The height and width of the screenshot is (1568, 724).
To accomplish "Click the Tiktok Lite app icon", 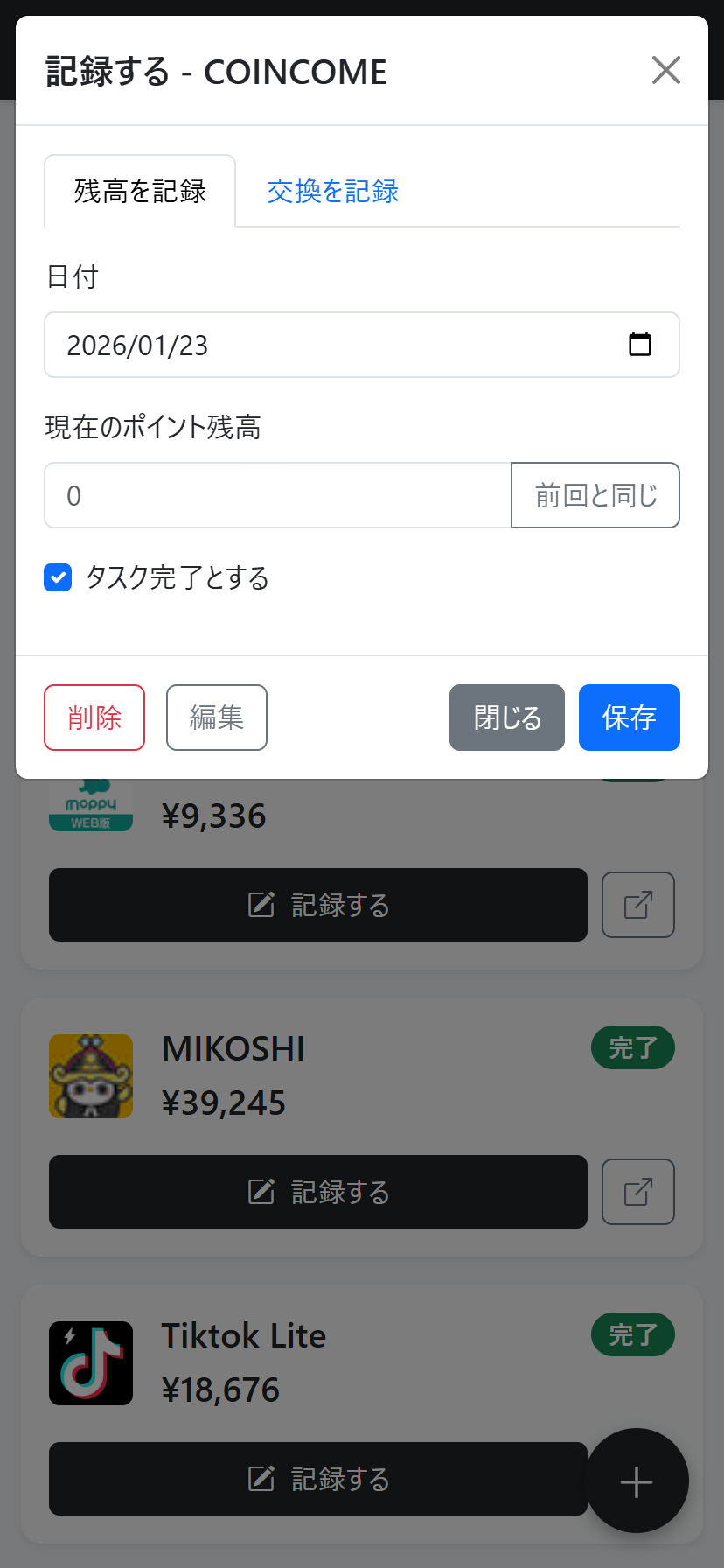I will pos(91,1362).
